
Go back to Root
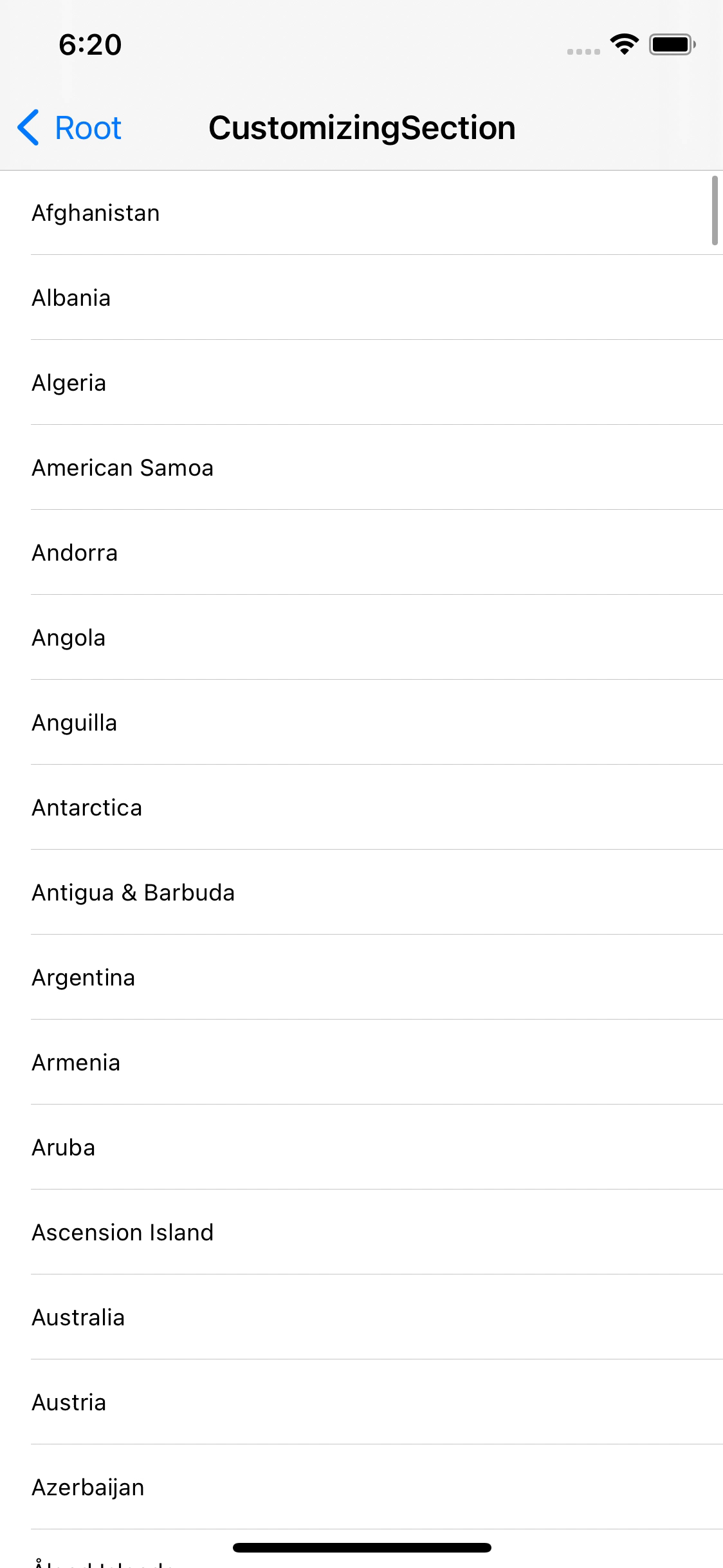coord(69,127)
